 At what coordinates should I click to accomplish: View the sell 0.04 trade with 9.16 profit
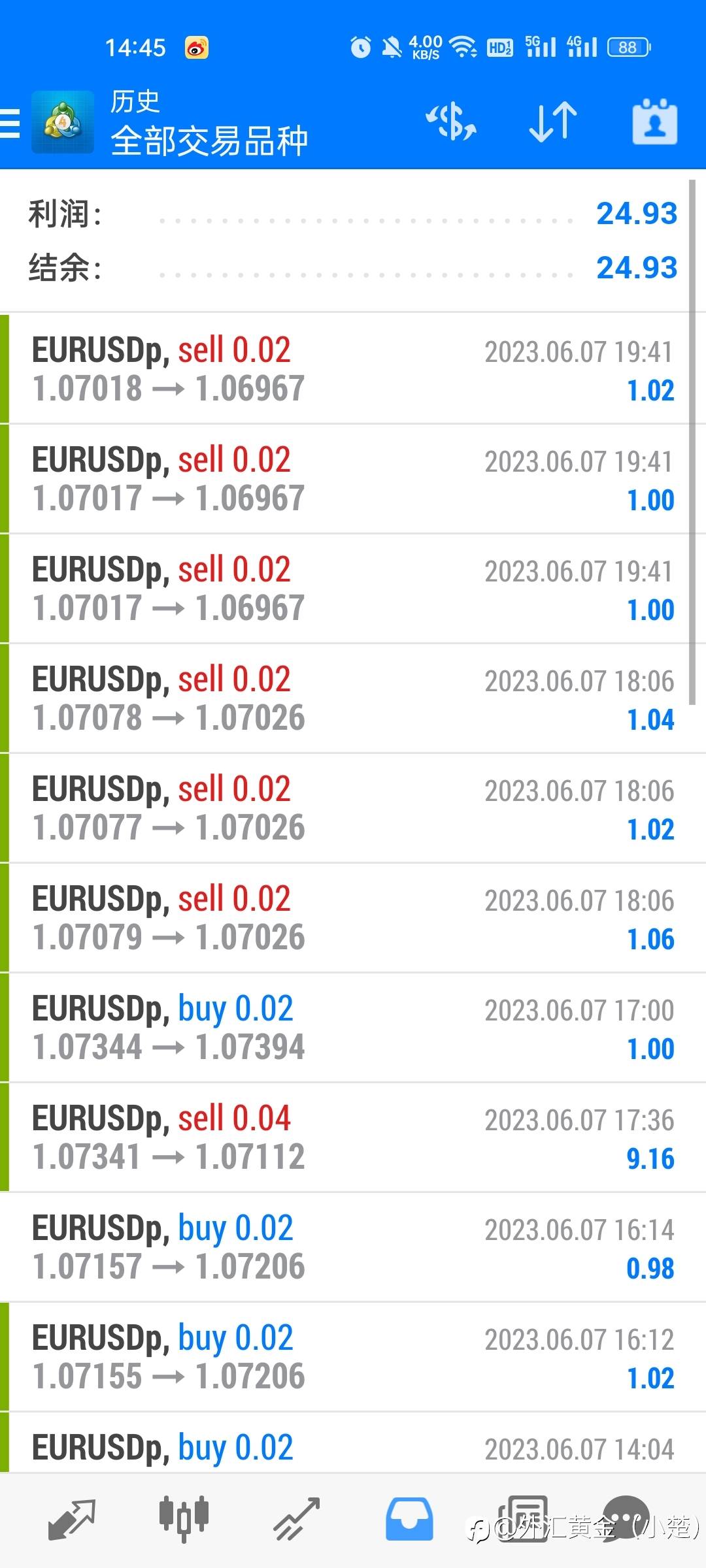coord(353,1137)
